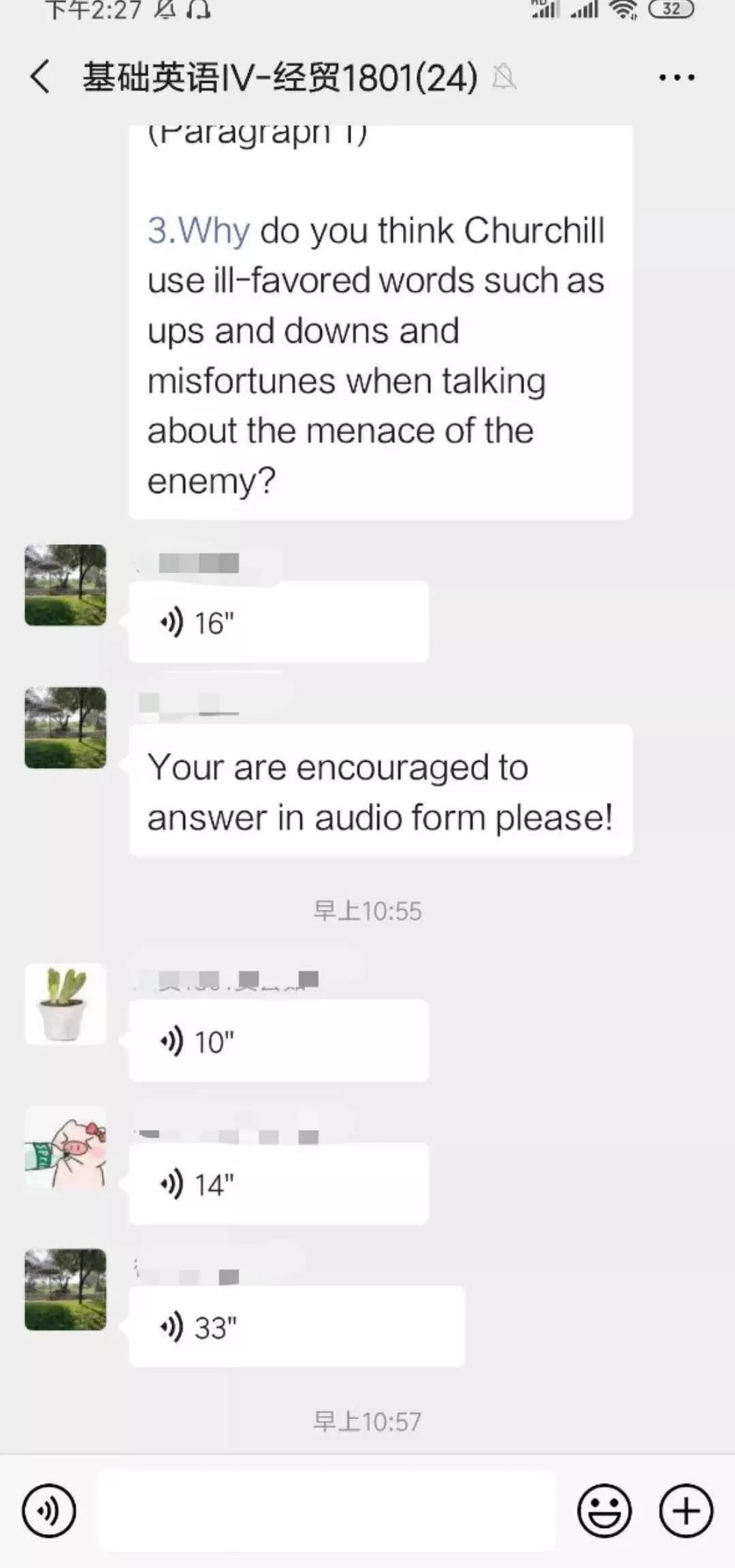Play the 16-second voice message
735x1568 pixels.
[x=278, y=622]
